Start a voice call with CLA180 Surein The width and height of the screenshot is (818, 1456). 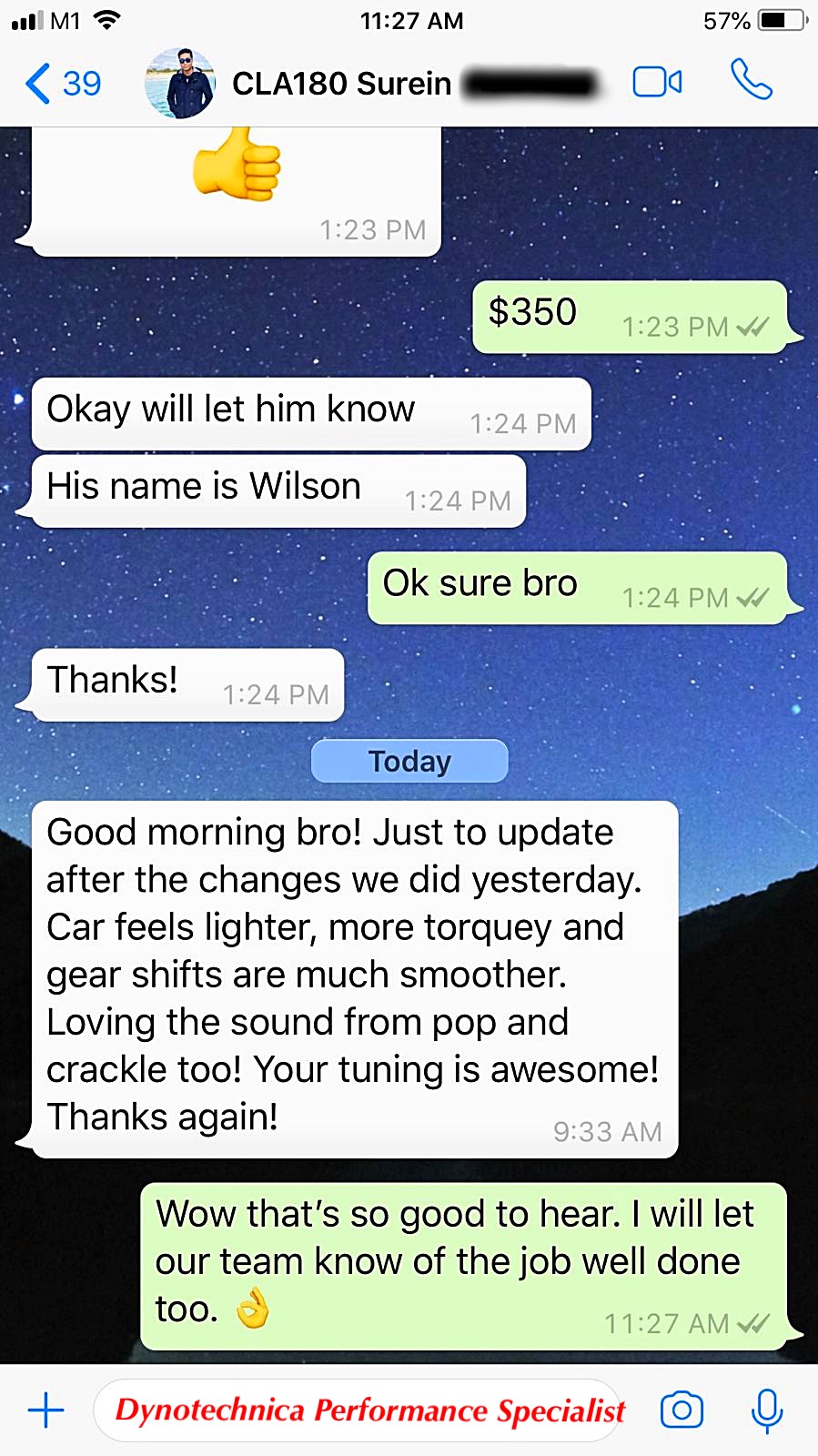point(752,80)
